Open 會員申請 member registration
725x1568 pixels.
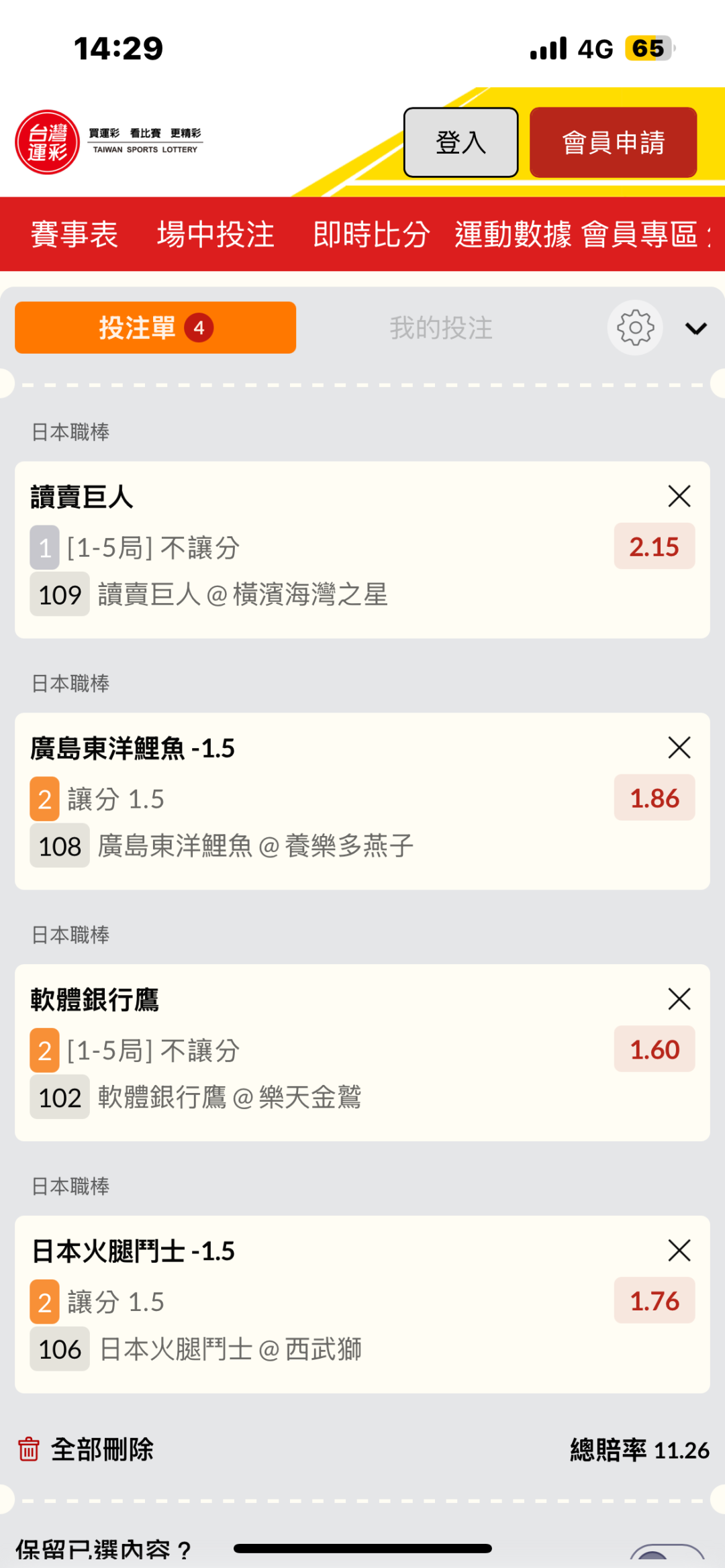[613, 142]
